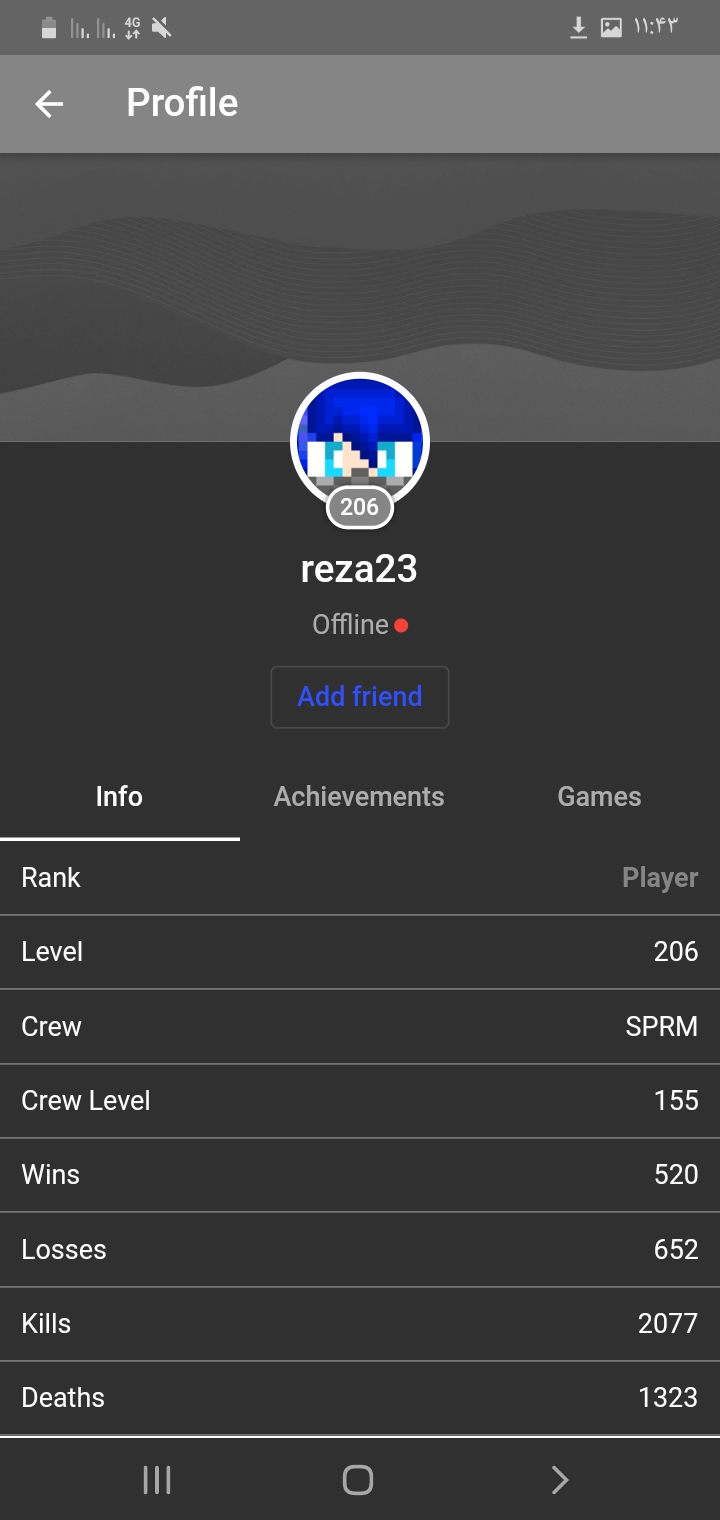Screen dimensions: 720x1520
Task: Tap reza23's profile avatar
Action: [360, 442]
